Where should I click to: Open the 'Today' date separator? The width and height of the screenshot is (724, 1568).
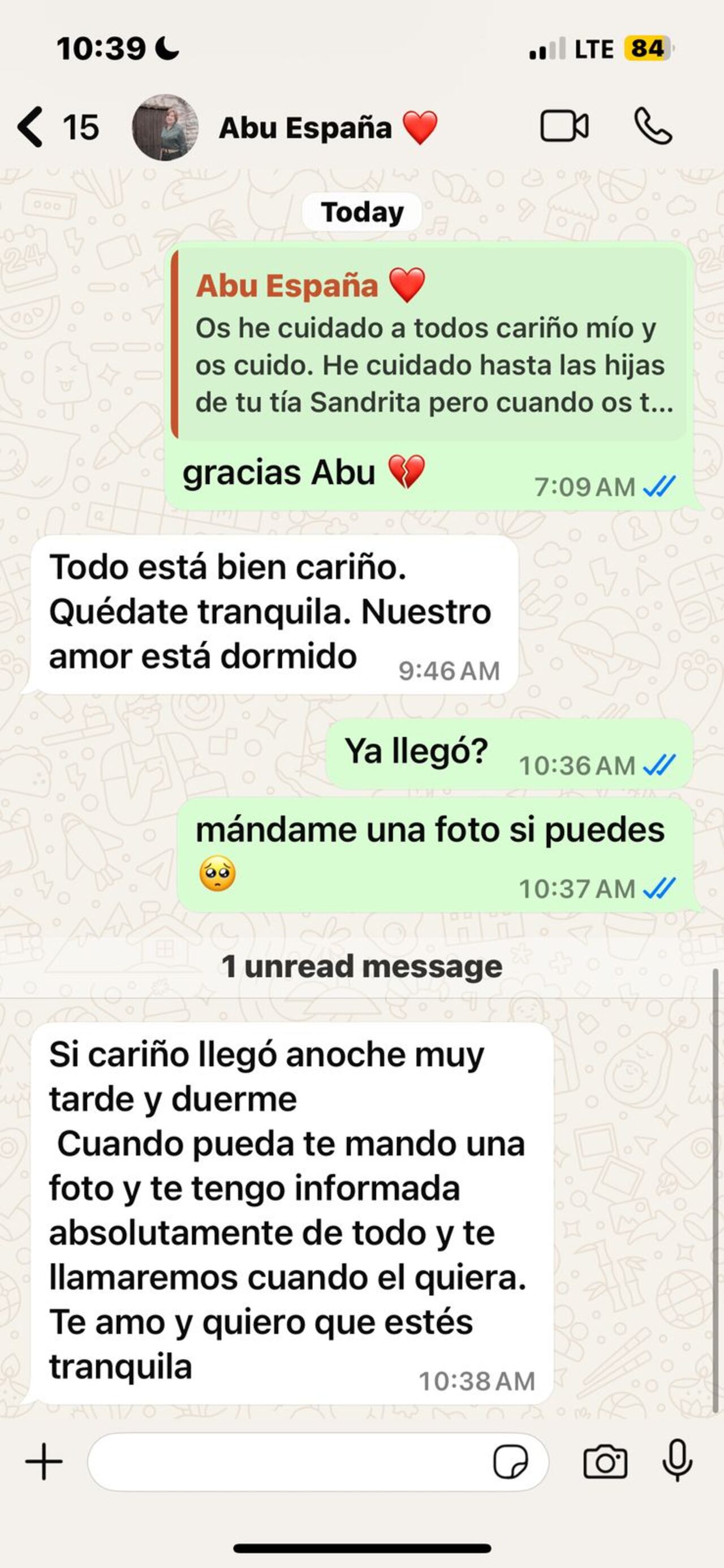point(362,212)
